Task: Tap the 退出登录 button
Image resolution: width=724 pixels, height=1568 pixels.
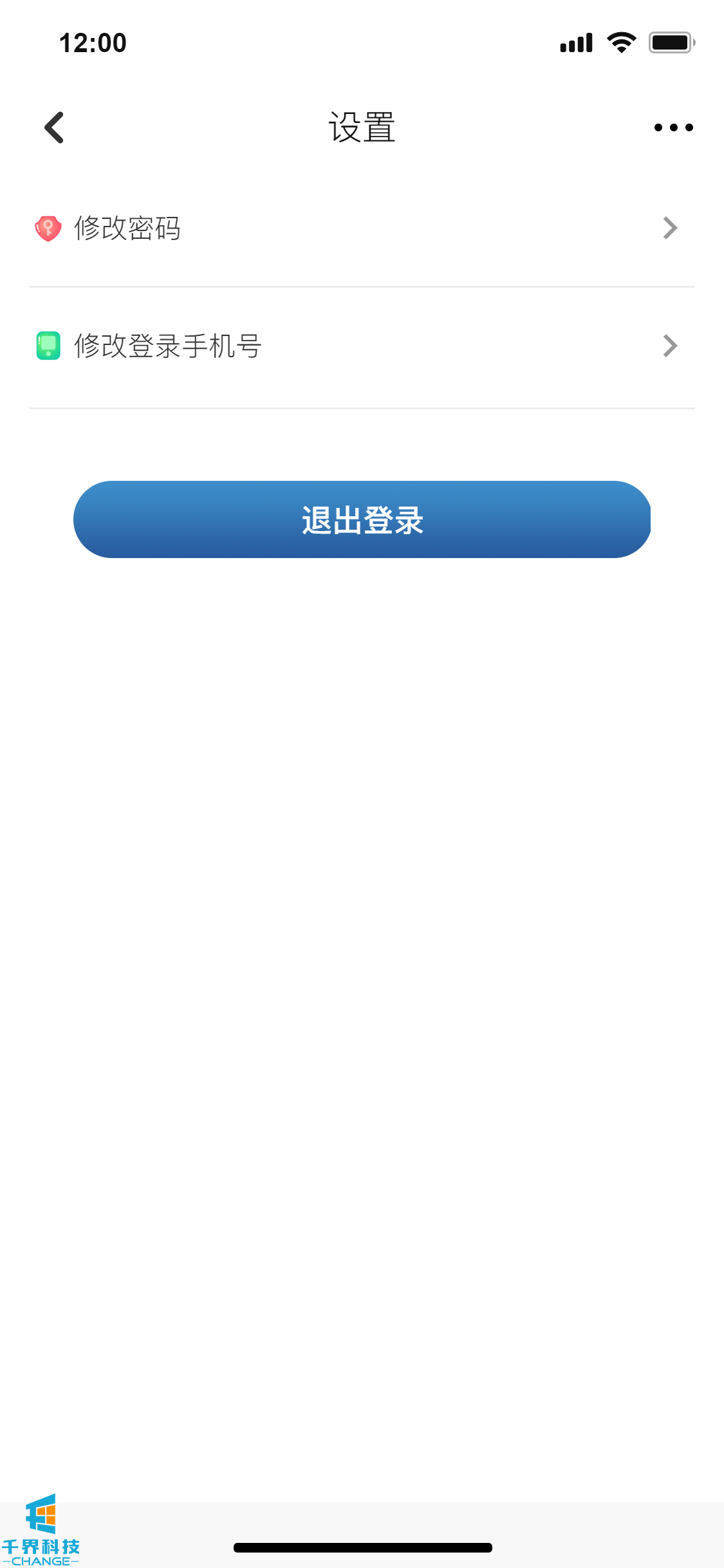Action: (x=362, y=519)
